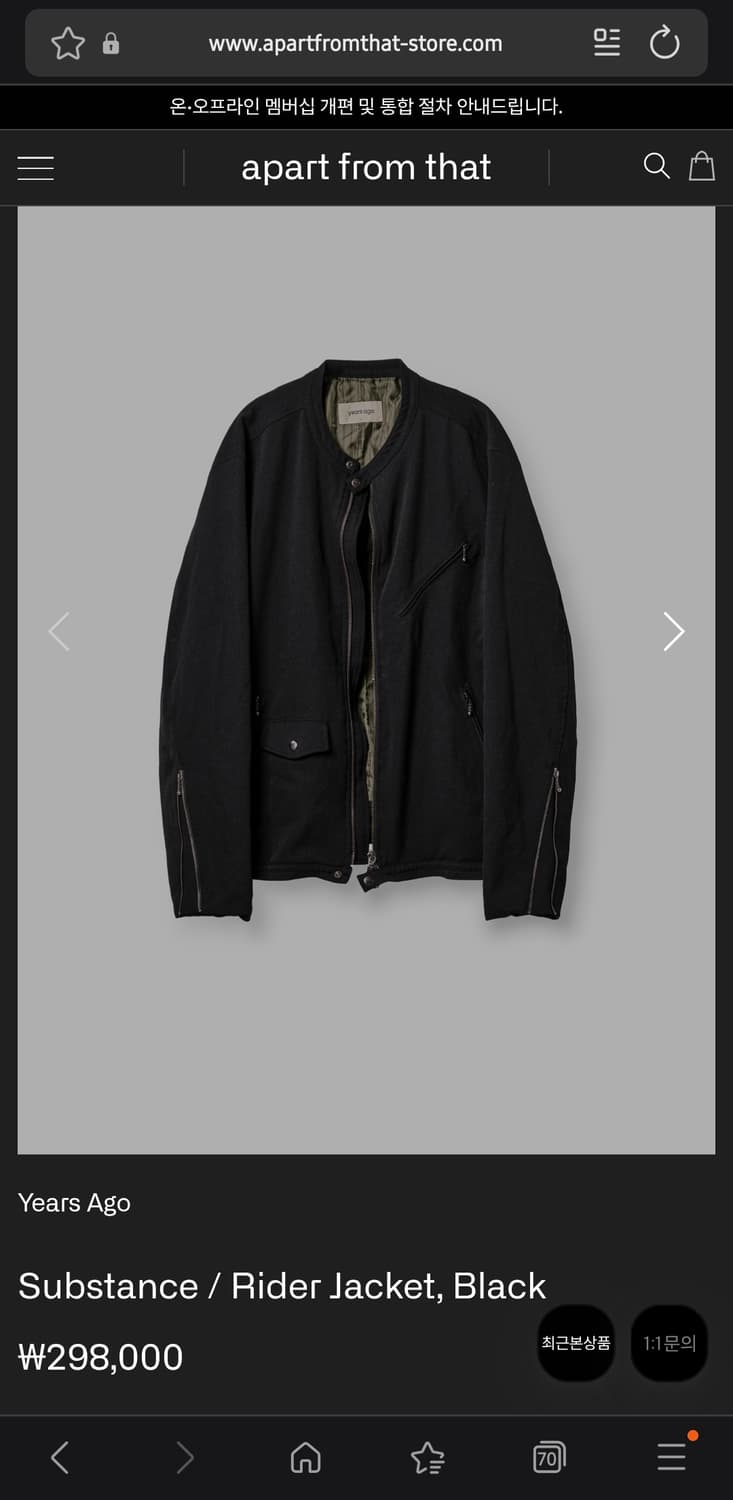Go to apart from that home

point(366,168)
